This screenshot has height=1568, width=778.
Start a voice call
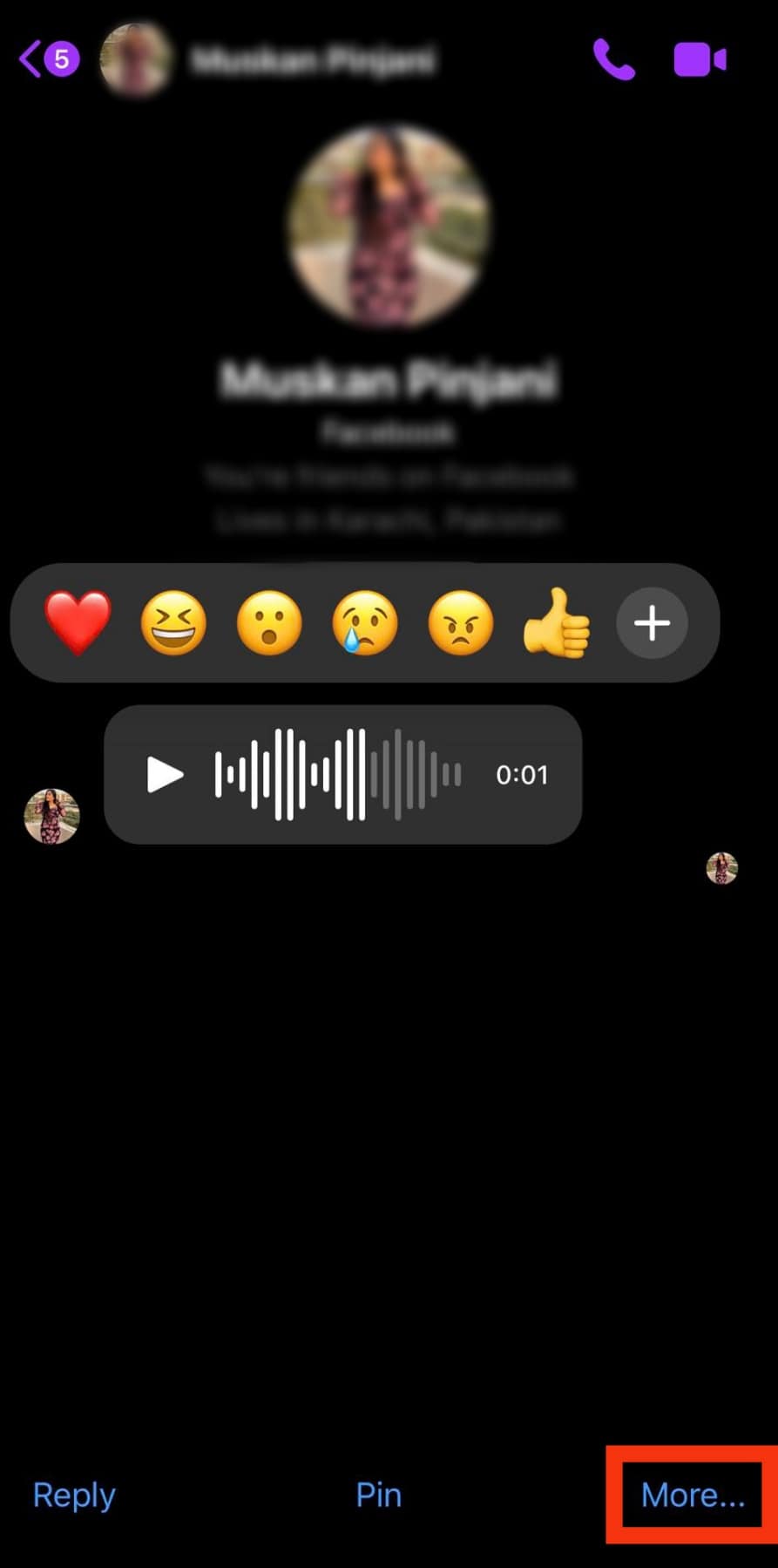[613, 59]
